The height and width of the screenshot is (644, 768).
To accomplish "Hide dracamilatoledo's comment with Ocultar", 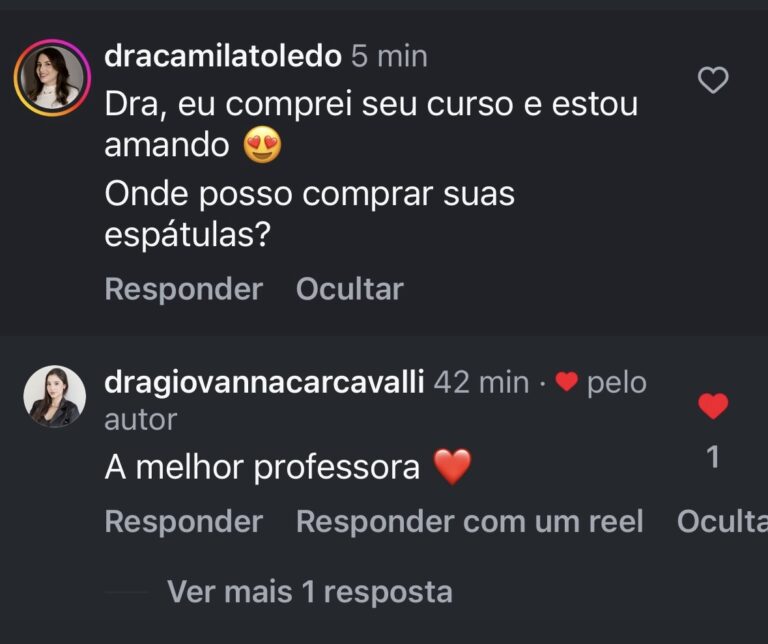I will pyautogui.click(x=349, y=289).
